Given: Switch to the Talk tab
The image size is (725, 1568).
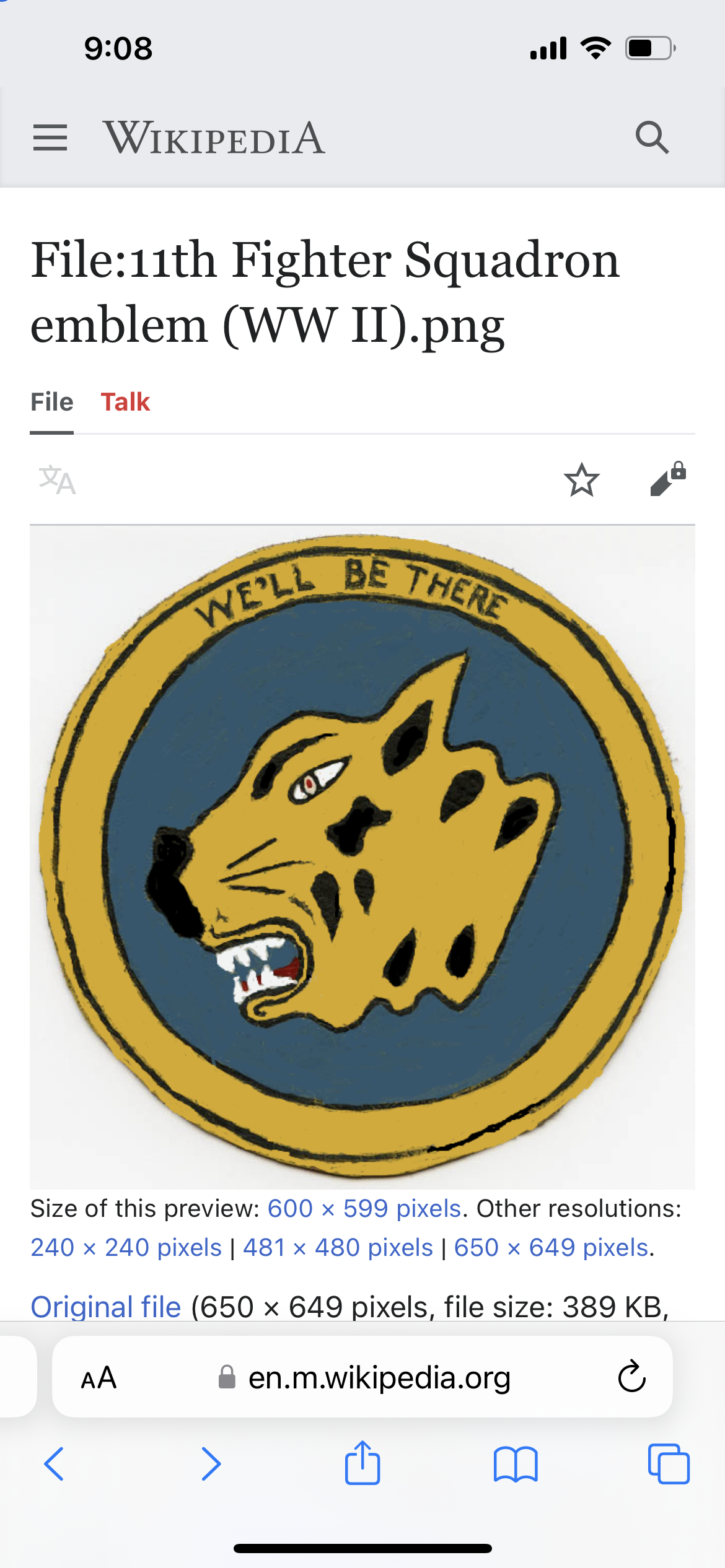Looking at the screenshot, I should (125, 403).
